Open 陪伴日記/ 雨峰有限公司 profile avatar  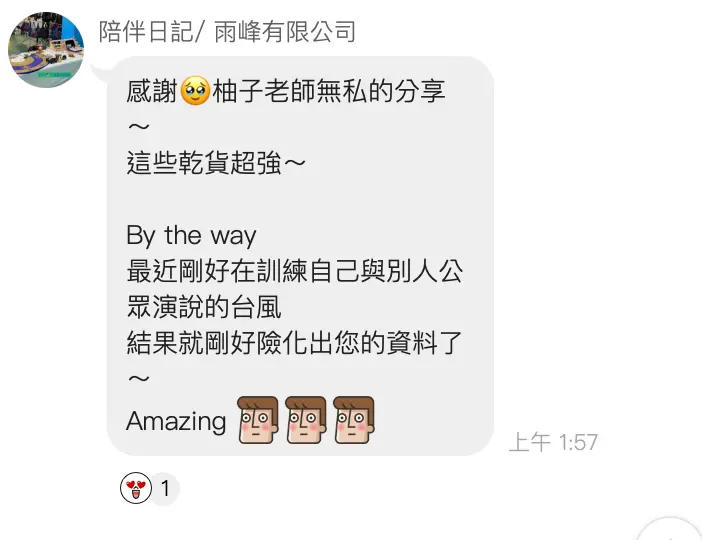(x=46, y=50)
